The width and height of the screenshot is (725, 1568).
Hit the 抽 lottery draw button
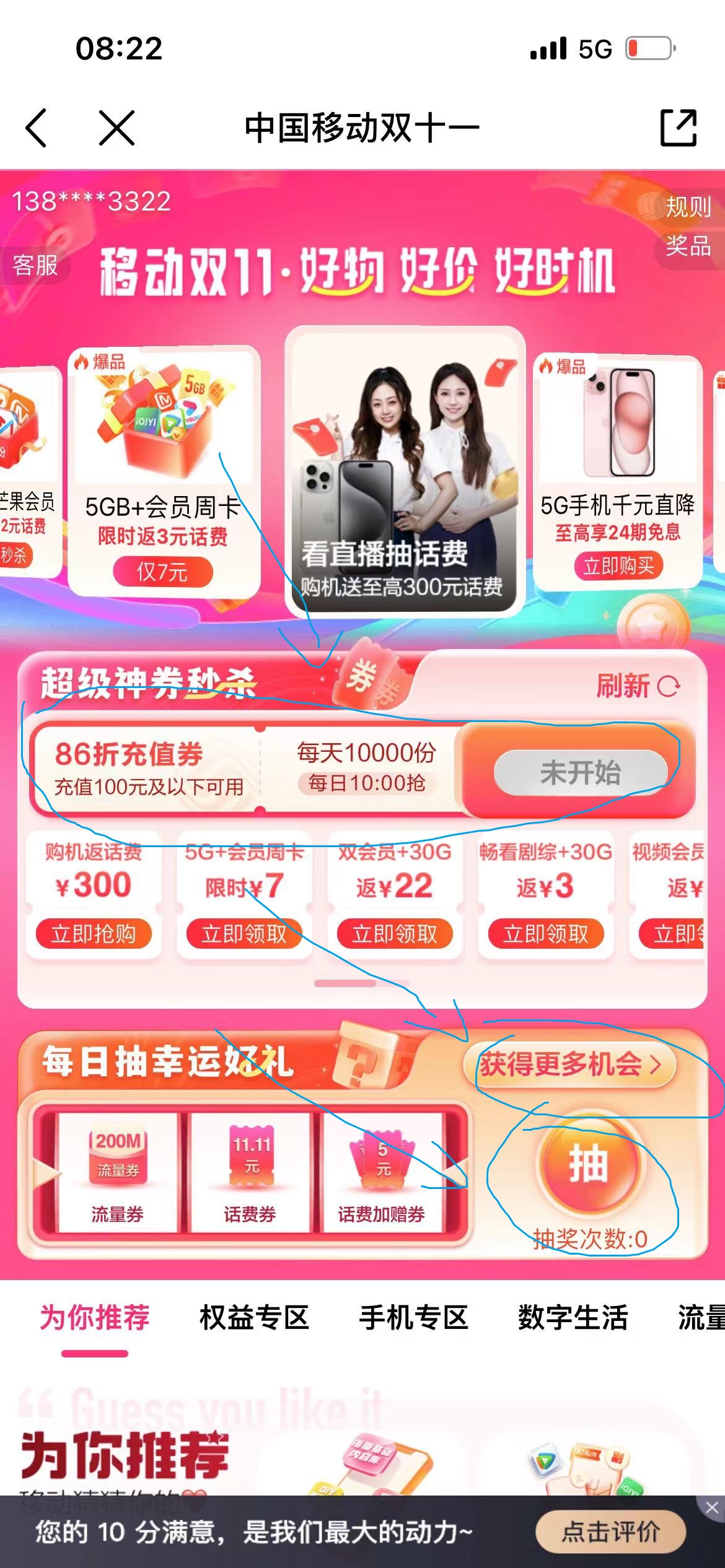(589, 1164)
